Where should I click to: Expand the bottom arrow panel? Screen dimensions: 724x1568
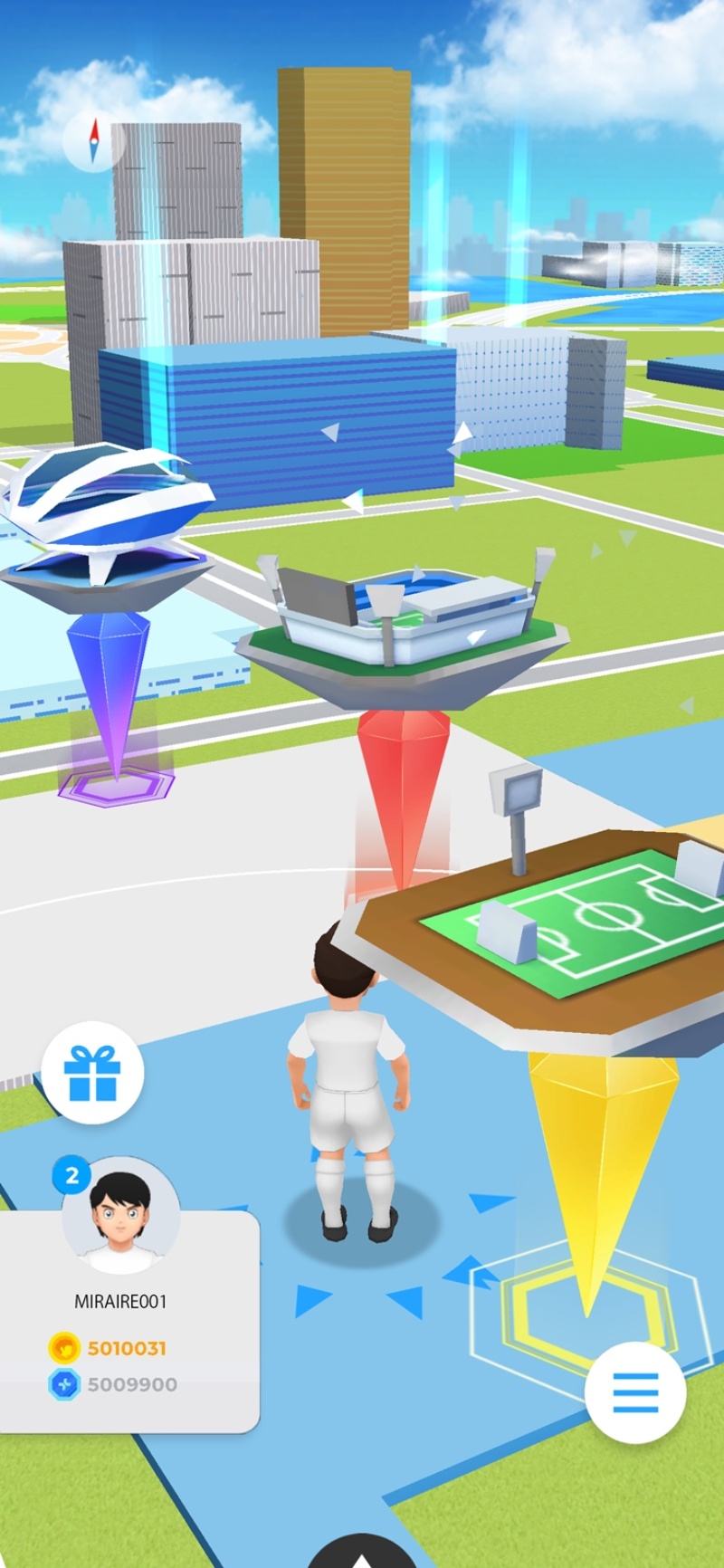pos(362,1555)
